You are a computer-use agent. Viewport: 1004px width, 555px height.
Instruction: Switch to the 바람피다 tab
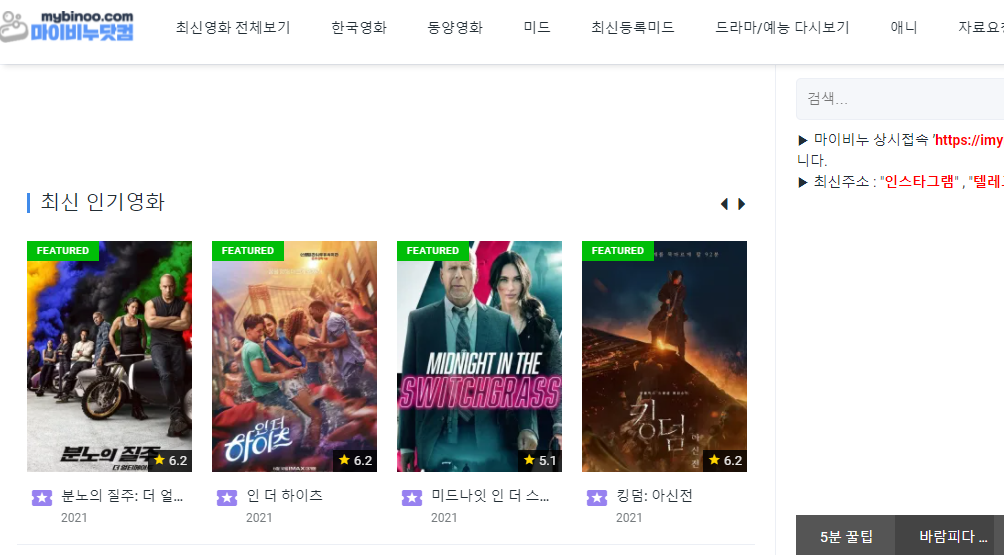coord(952,537)
